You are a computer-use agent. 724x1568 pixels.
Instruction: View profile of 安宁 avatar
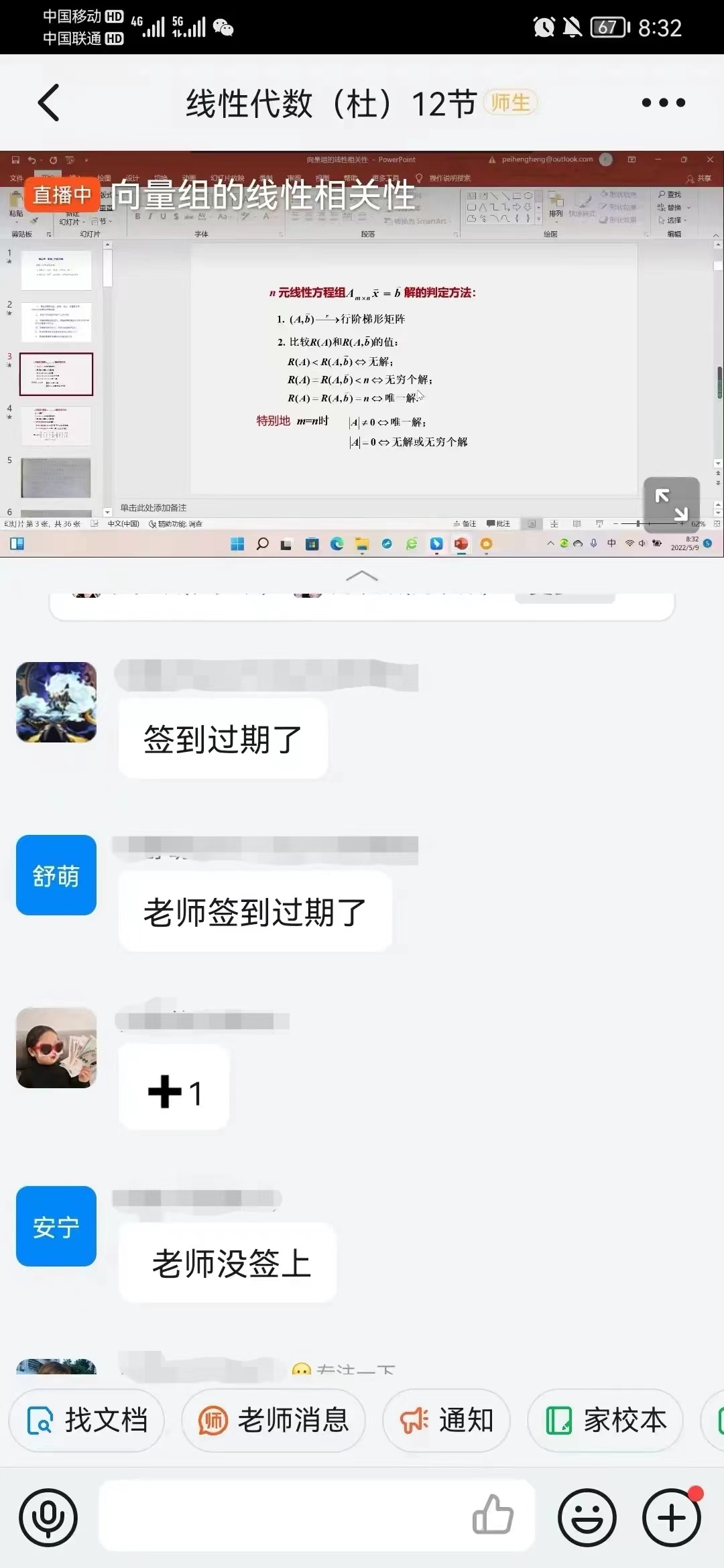56,1226
